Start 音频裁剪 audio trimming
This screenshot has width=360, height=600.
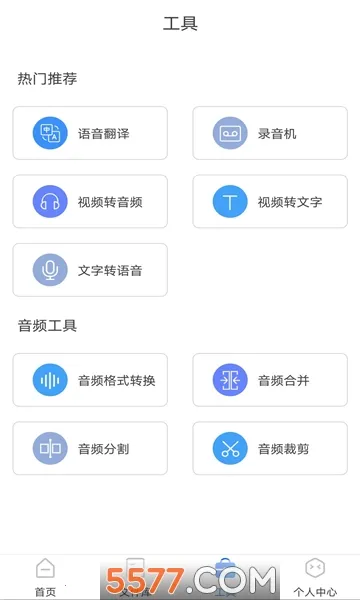pyautogui.click(x=270, y=448)
